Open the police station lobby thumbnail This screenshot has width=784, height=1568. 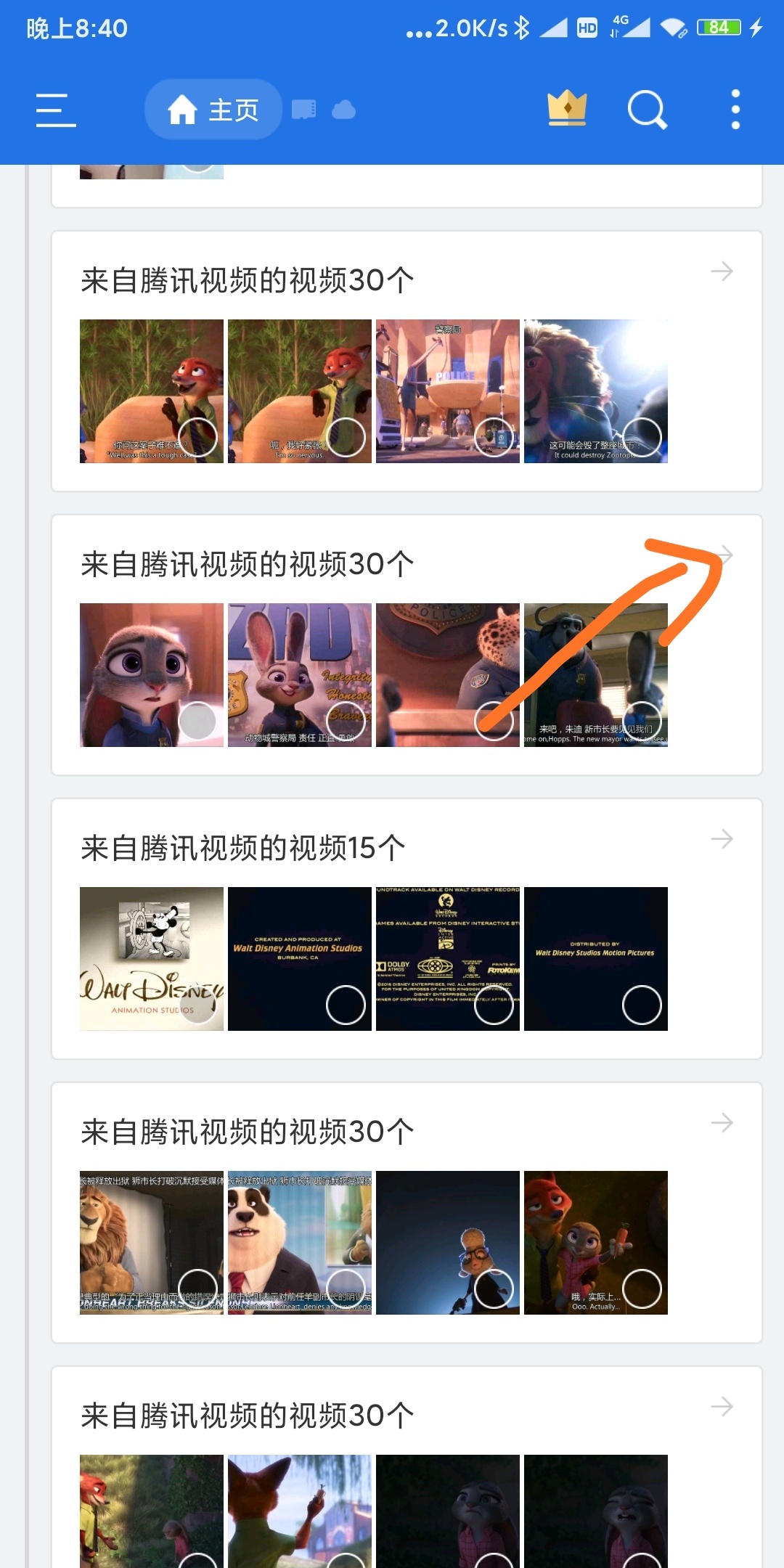point(447,391)
